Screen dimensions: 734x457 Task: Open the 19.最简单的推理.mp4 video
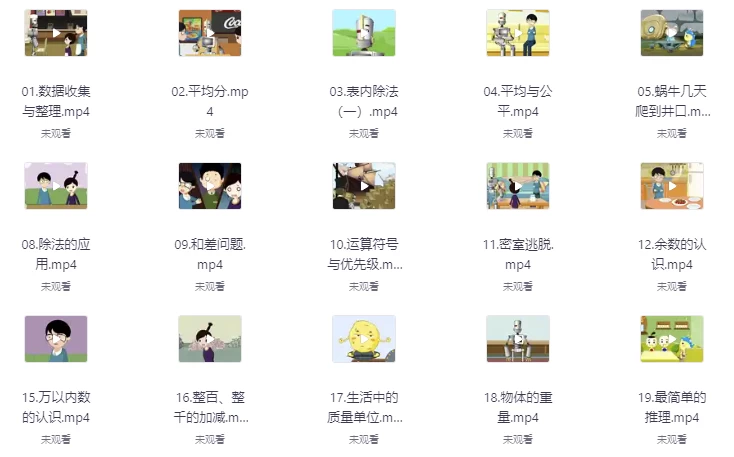point(672,339)
